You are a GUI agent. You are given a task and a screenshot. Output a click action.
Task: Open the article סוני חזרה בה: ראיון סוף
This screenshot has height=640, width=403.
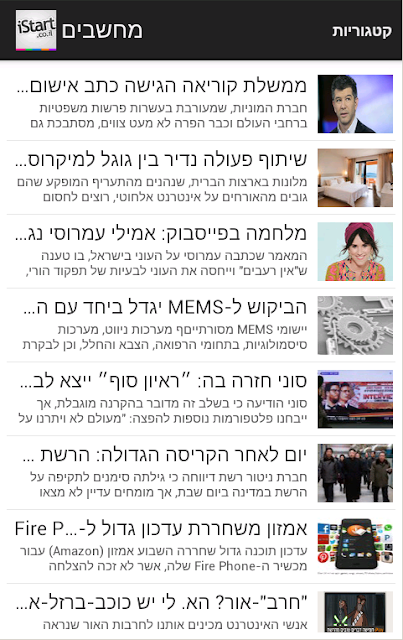(x=201, y=399)
